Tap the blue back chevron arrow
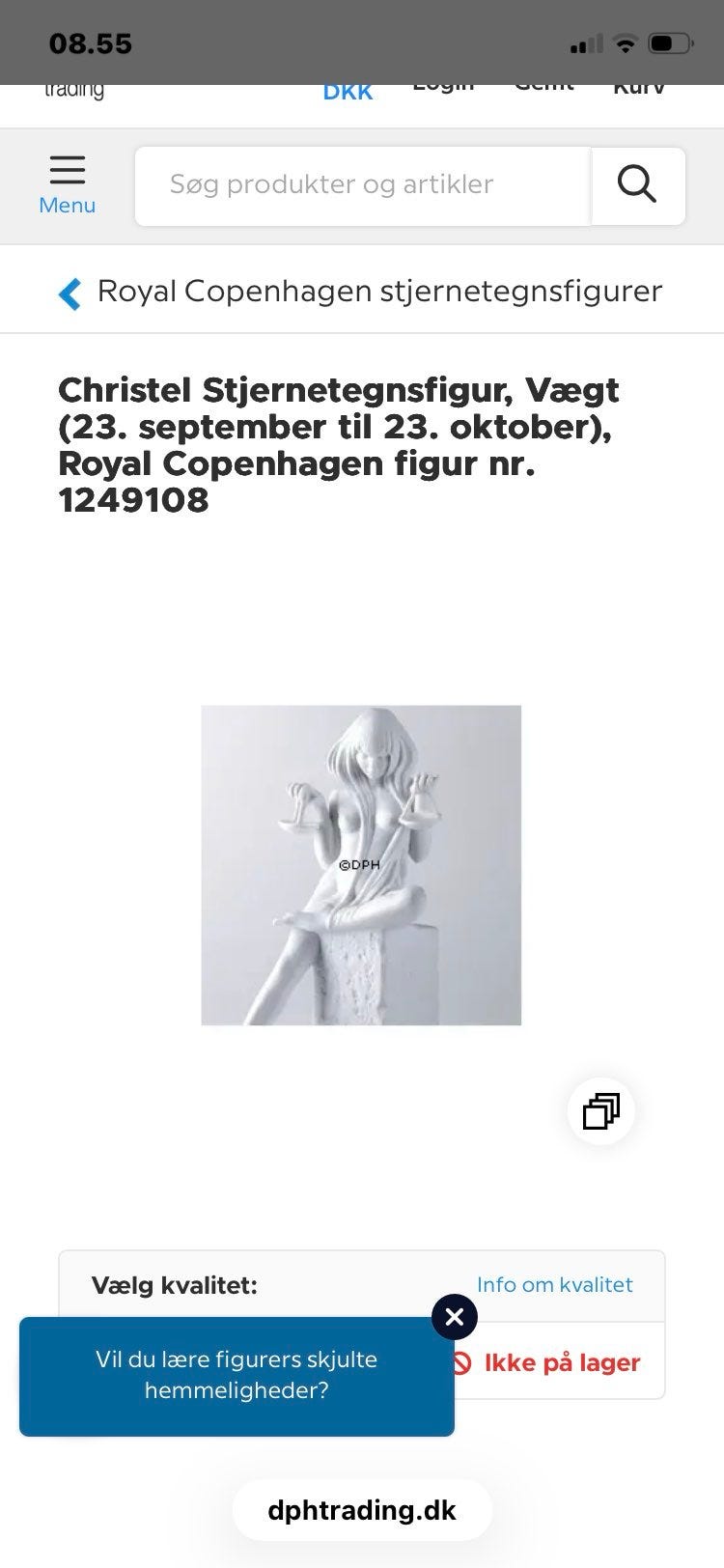The height and width of the screenshot is (1568, 724). tap(70, 293)
